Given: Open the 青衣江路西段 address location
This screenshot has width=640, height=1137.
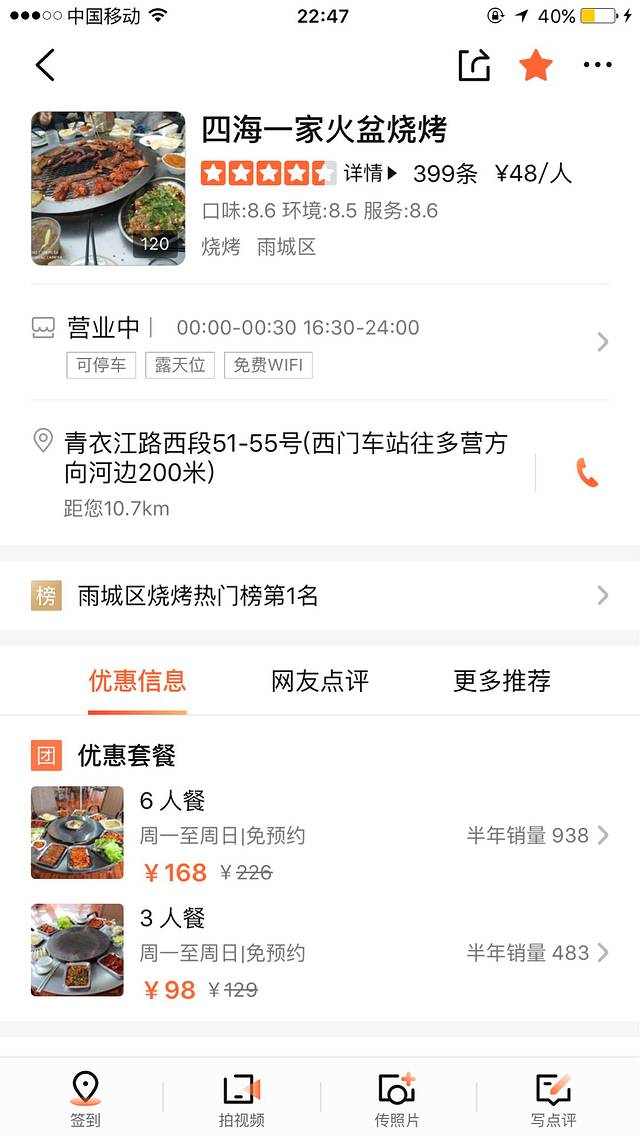Looking at the screenshot, I should click(x=285, y=458).
